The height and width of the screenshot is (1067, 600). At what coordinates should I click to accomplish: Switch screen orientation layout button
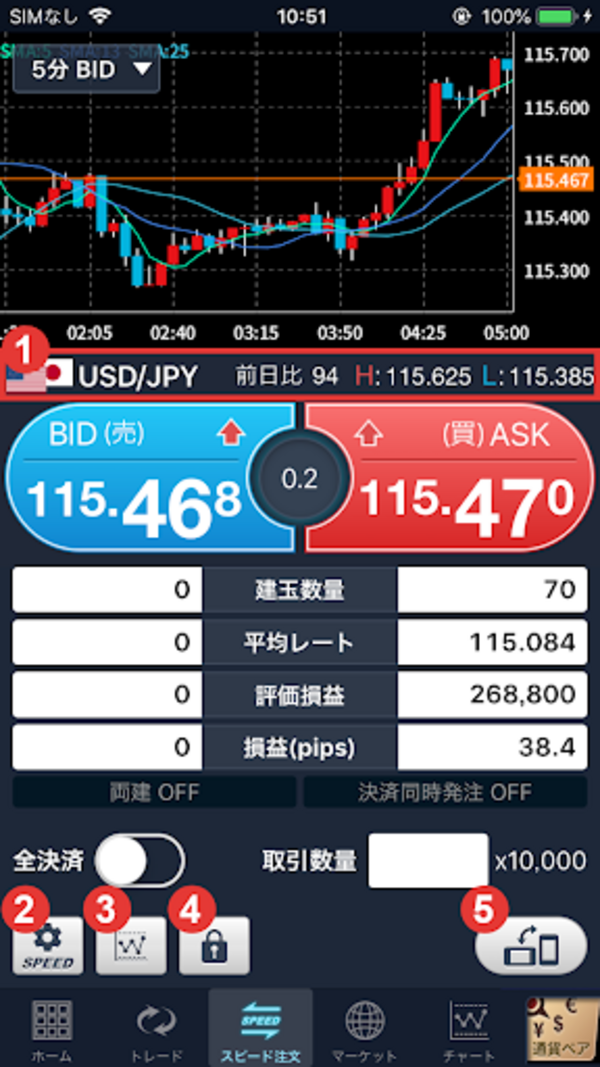(530, 946)
